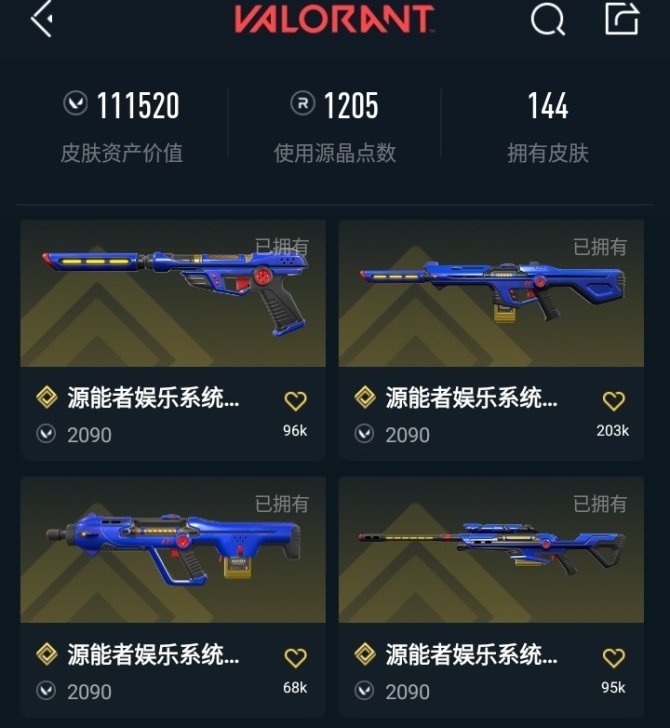Open the rifle skin card with 203k likes

[x=491, y=294]
